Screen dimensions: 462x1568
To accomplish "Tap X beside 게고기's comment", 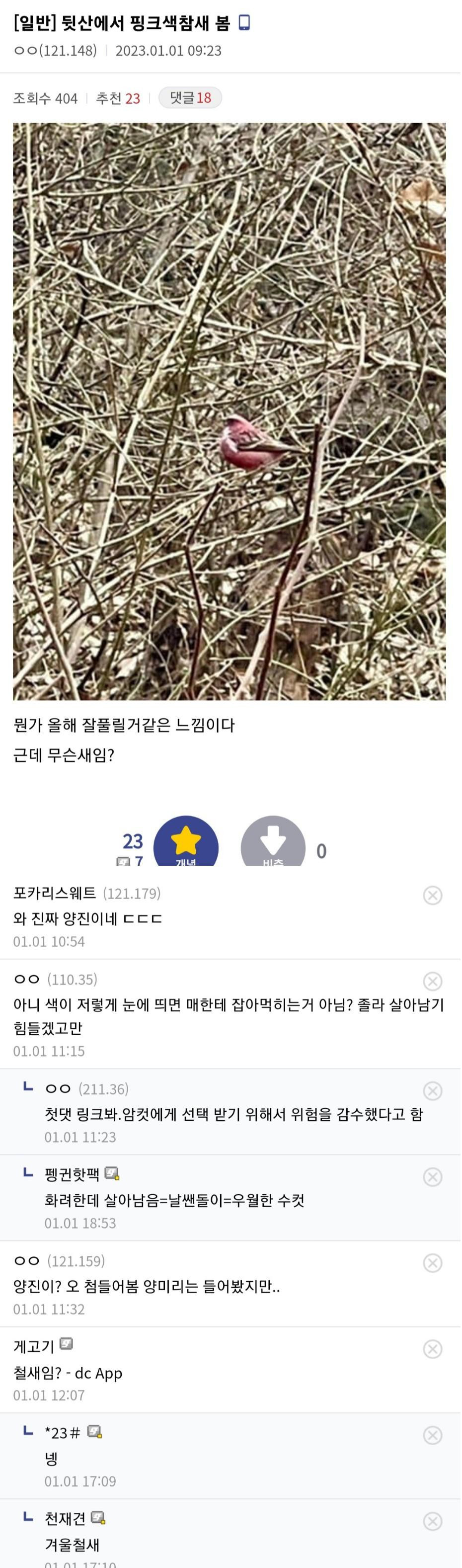I will tap(432, 1349).
